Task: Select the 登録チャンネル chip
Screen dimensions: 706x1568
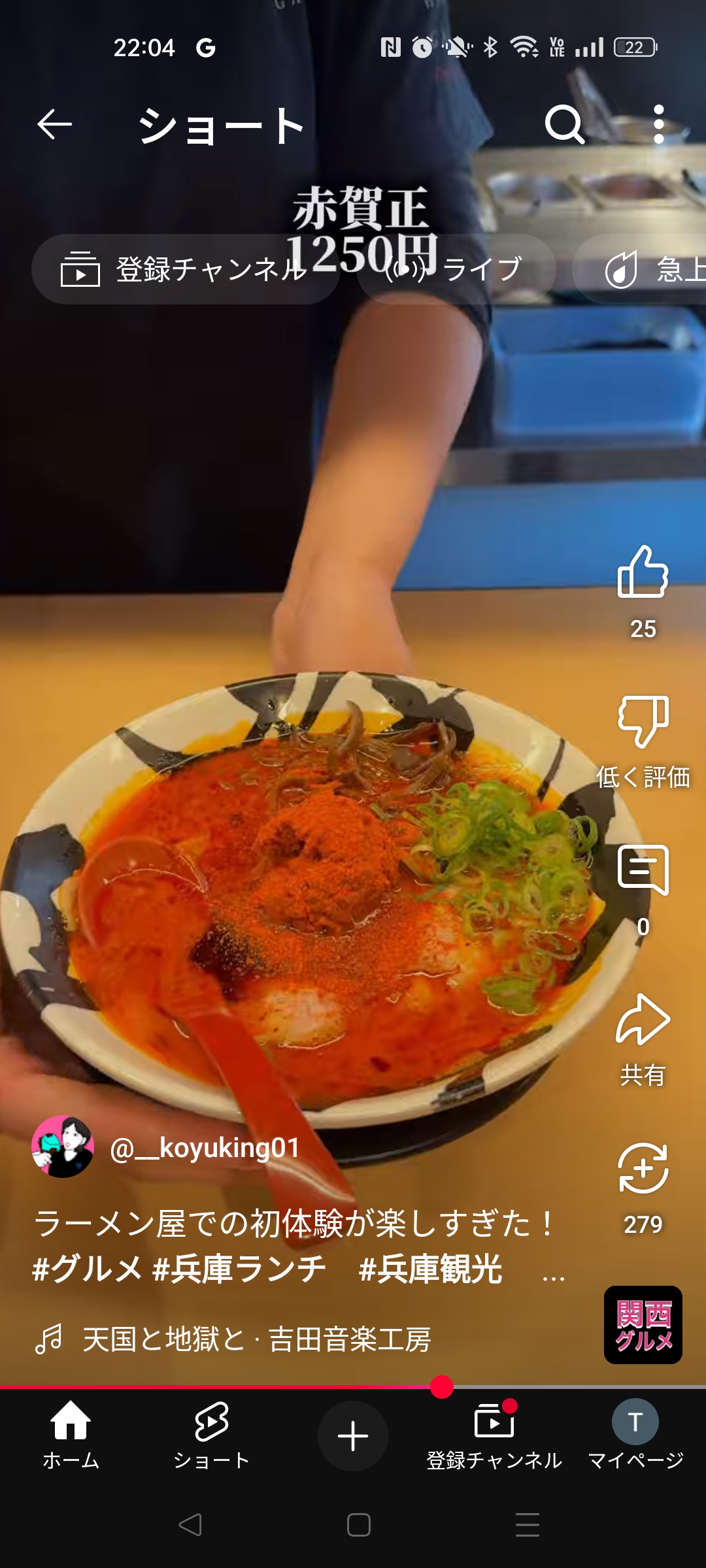Action: (x=185, y=269)
